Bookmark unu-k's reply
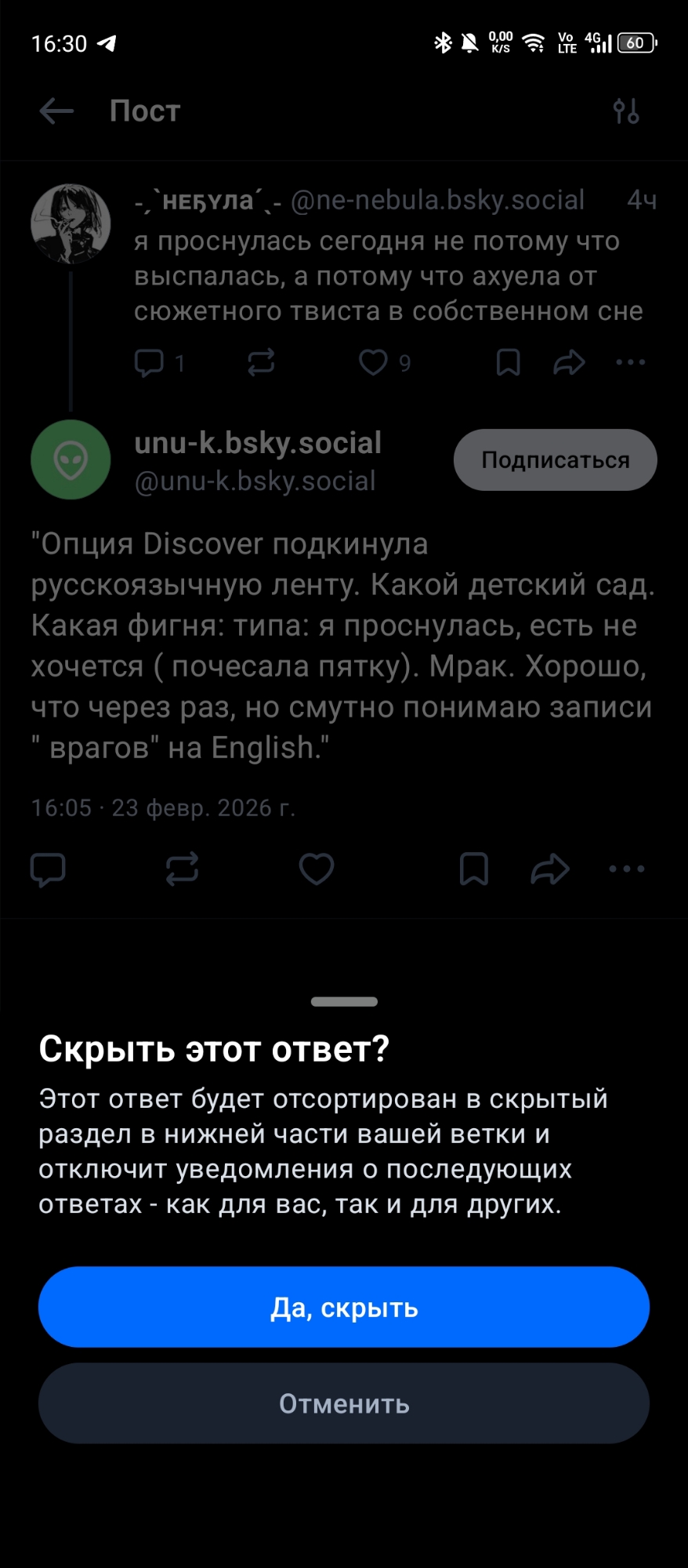 [473, 869]
